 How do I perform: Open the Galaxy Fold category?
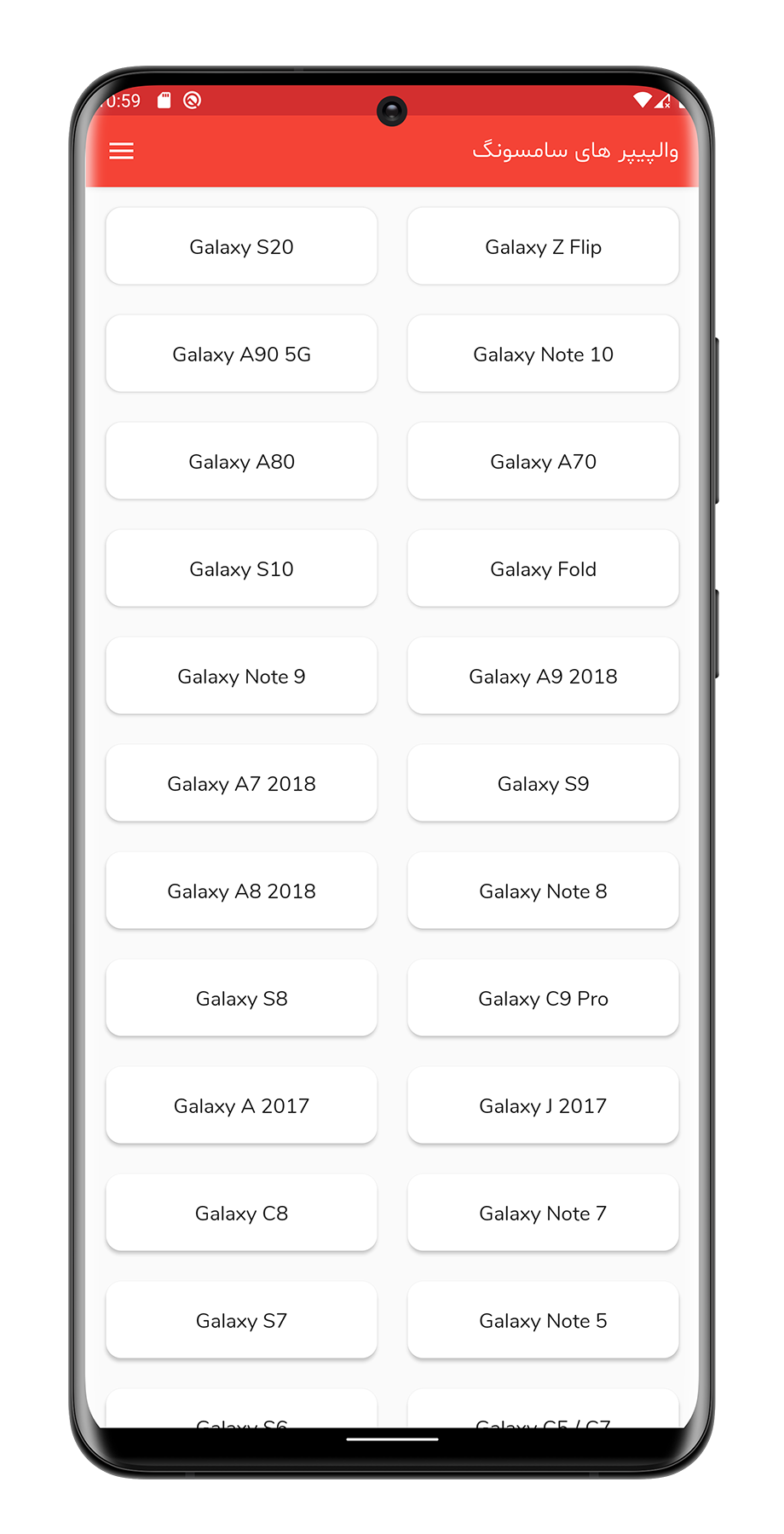point(543,569)
